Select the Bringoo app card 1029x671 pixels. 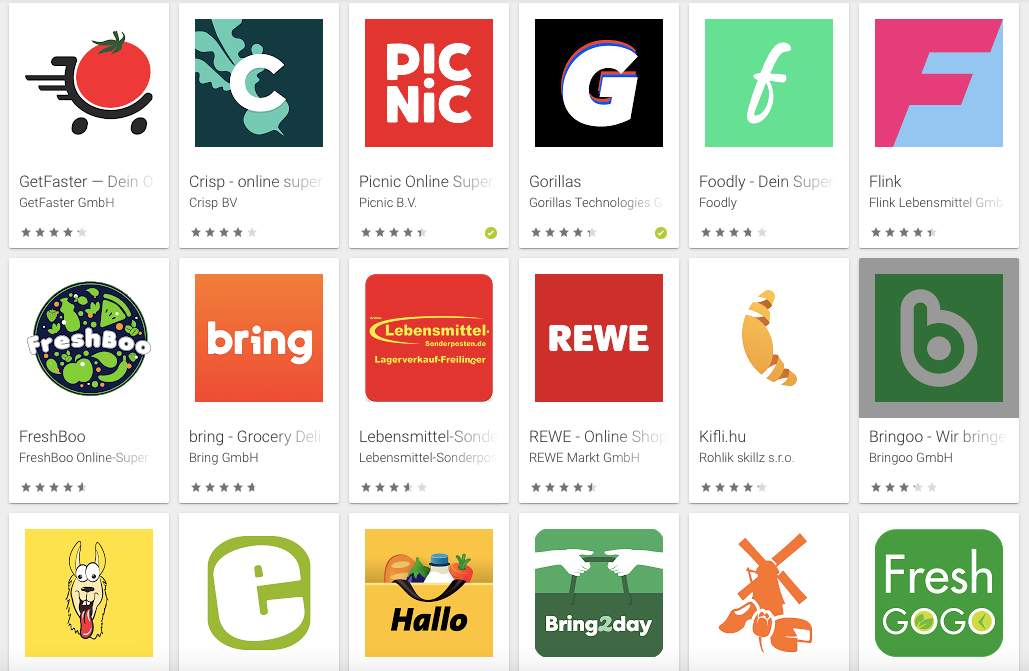point(939,338)
